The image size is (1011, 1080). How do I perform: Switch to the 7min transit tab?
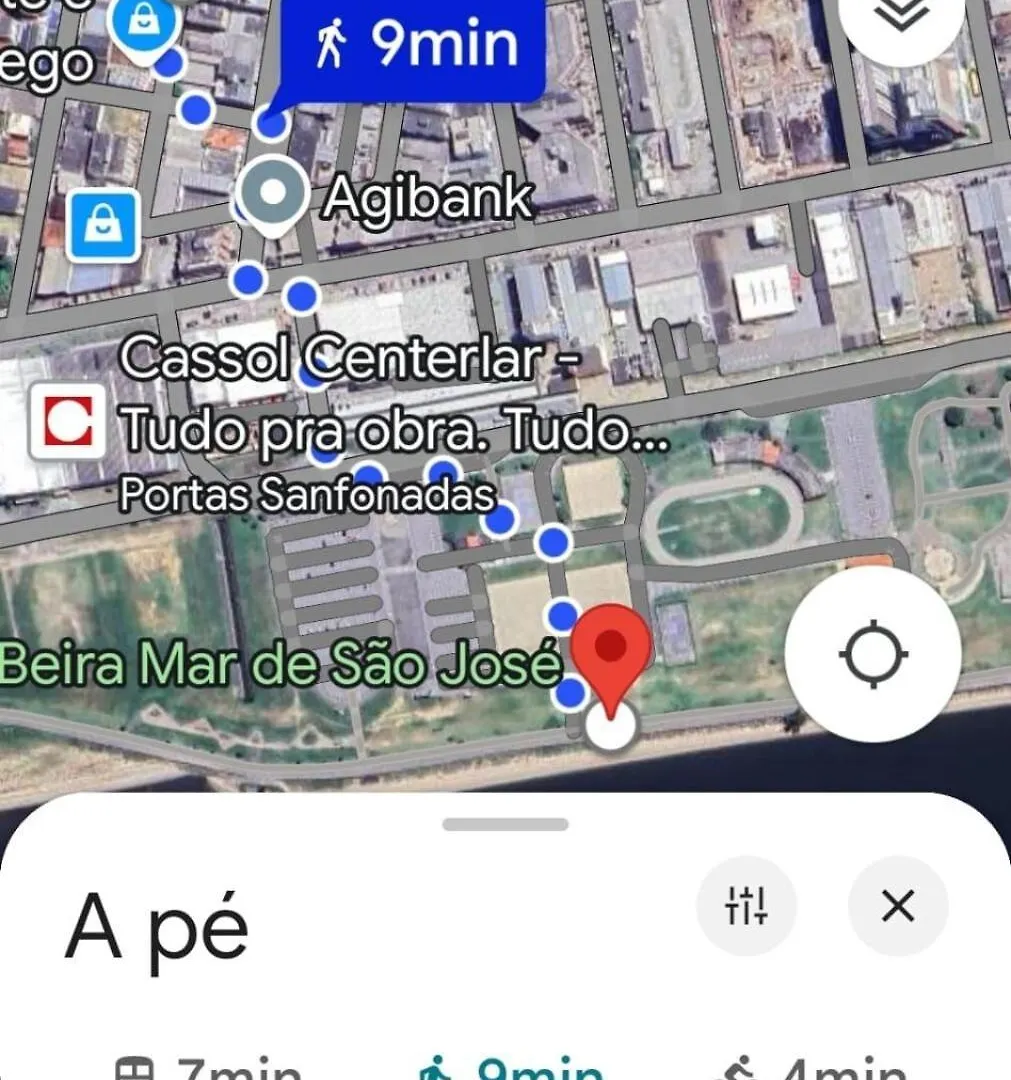click(x=207, y=1070)
